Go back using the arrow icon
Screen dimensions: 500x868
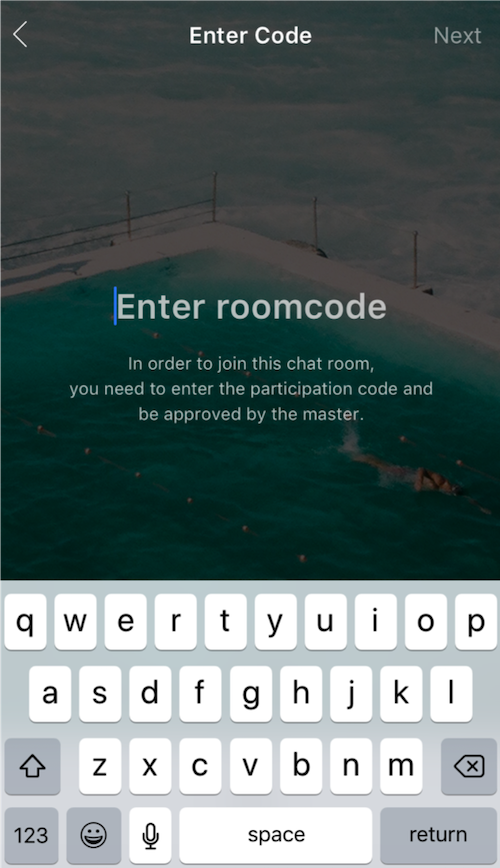(20, 35)
